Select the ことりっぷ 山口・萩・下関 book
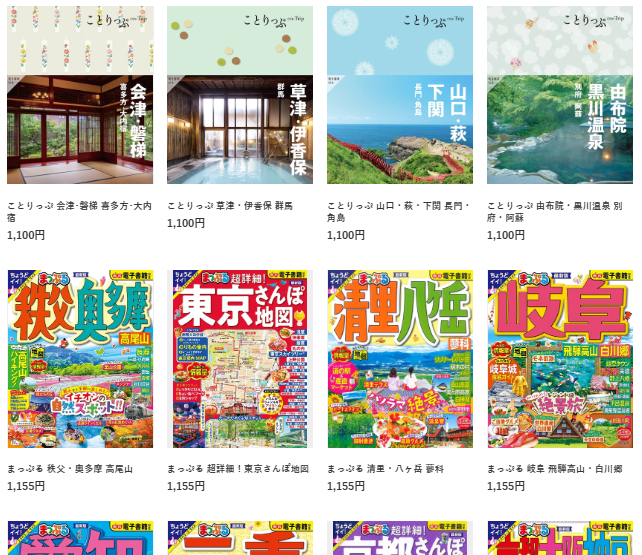This screenshot has height=555, width=642. coord(400,95)
